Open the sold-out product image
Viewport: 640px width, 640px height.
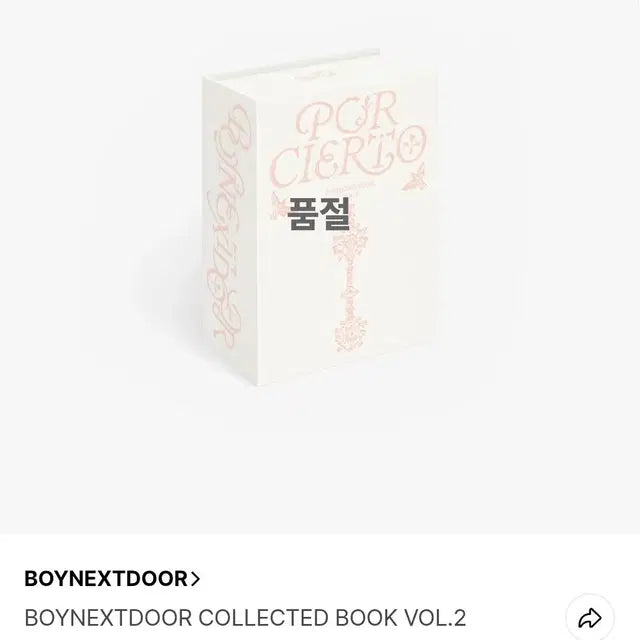(320, 258)
